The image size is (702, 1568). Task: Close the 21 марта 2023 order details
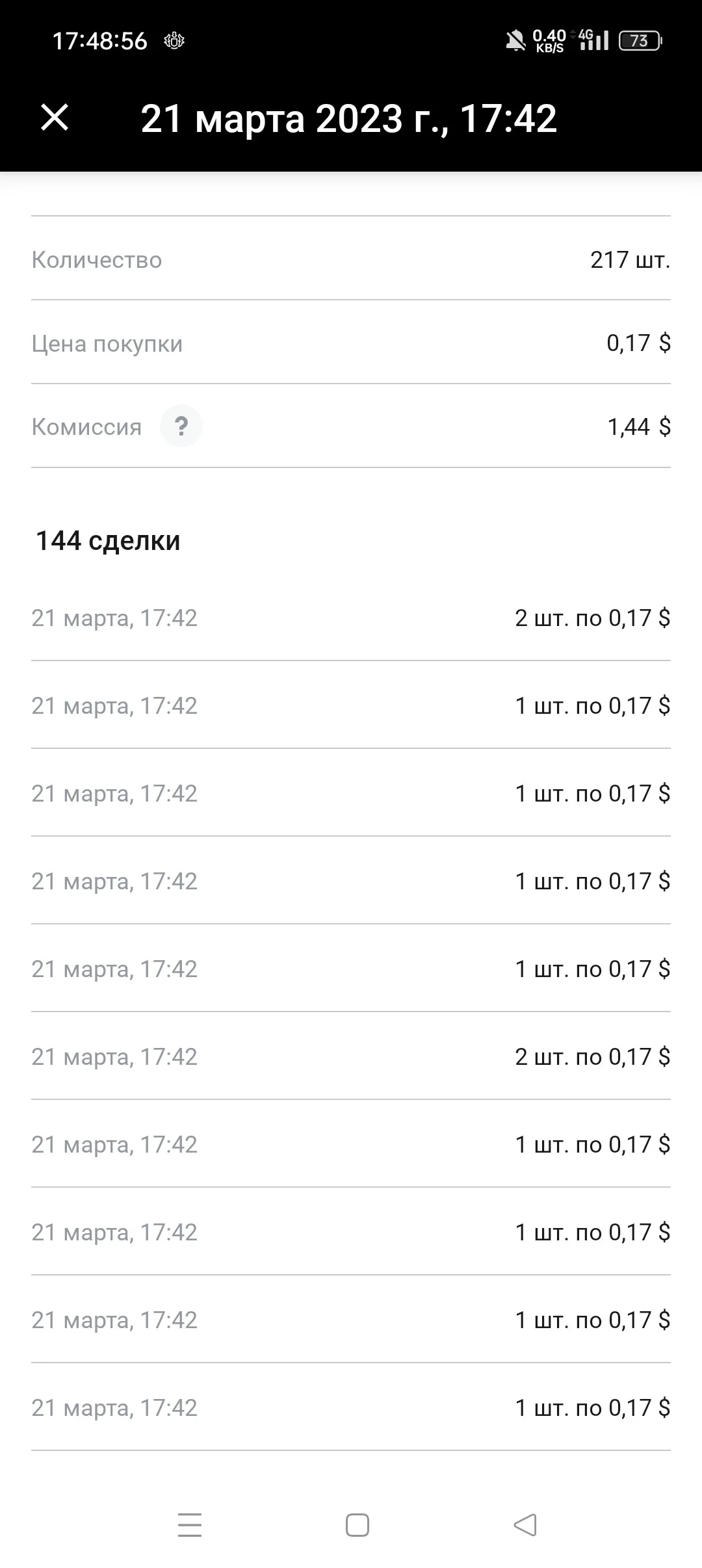pyautogui.click(x=55, y=118)
